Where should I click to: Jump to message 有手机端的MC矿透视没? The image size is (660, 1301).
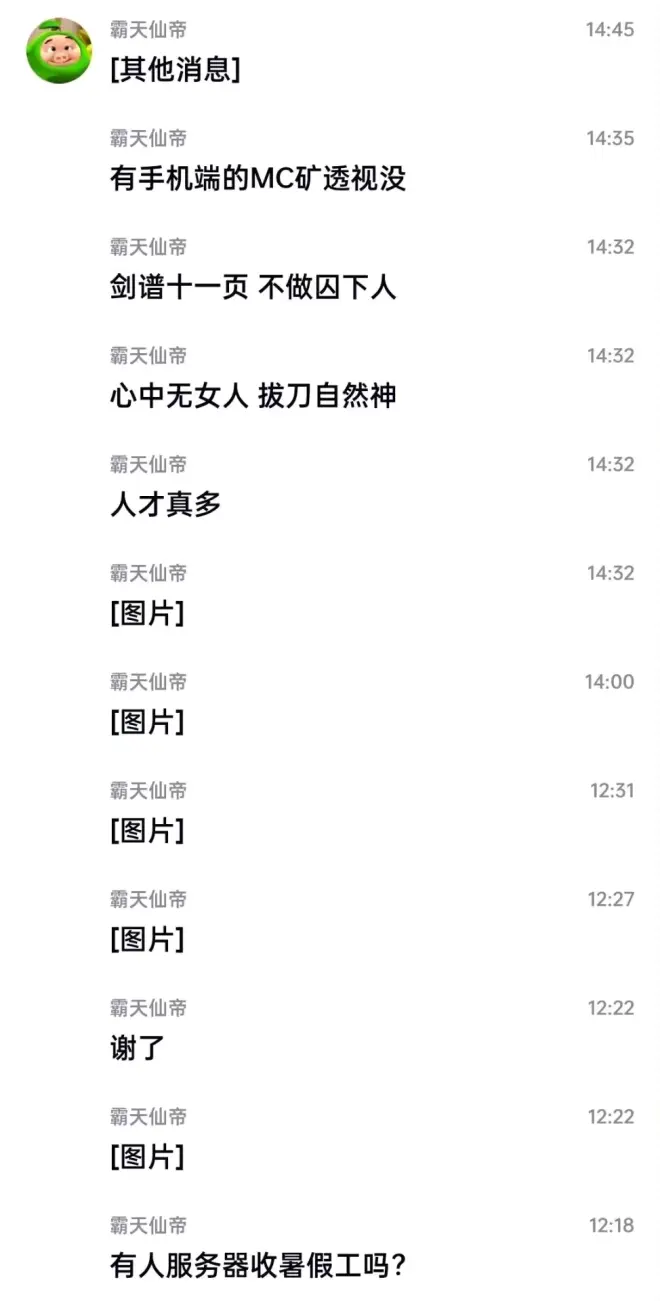coord(258,179)
